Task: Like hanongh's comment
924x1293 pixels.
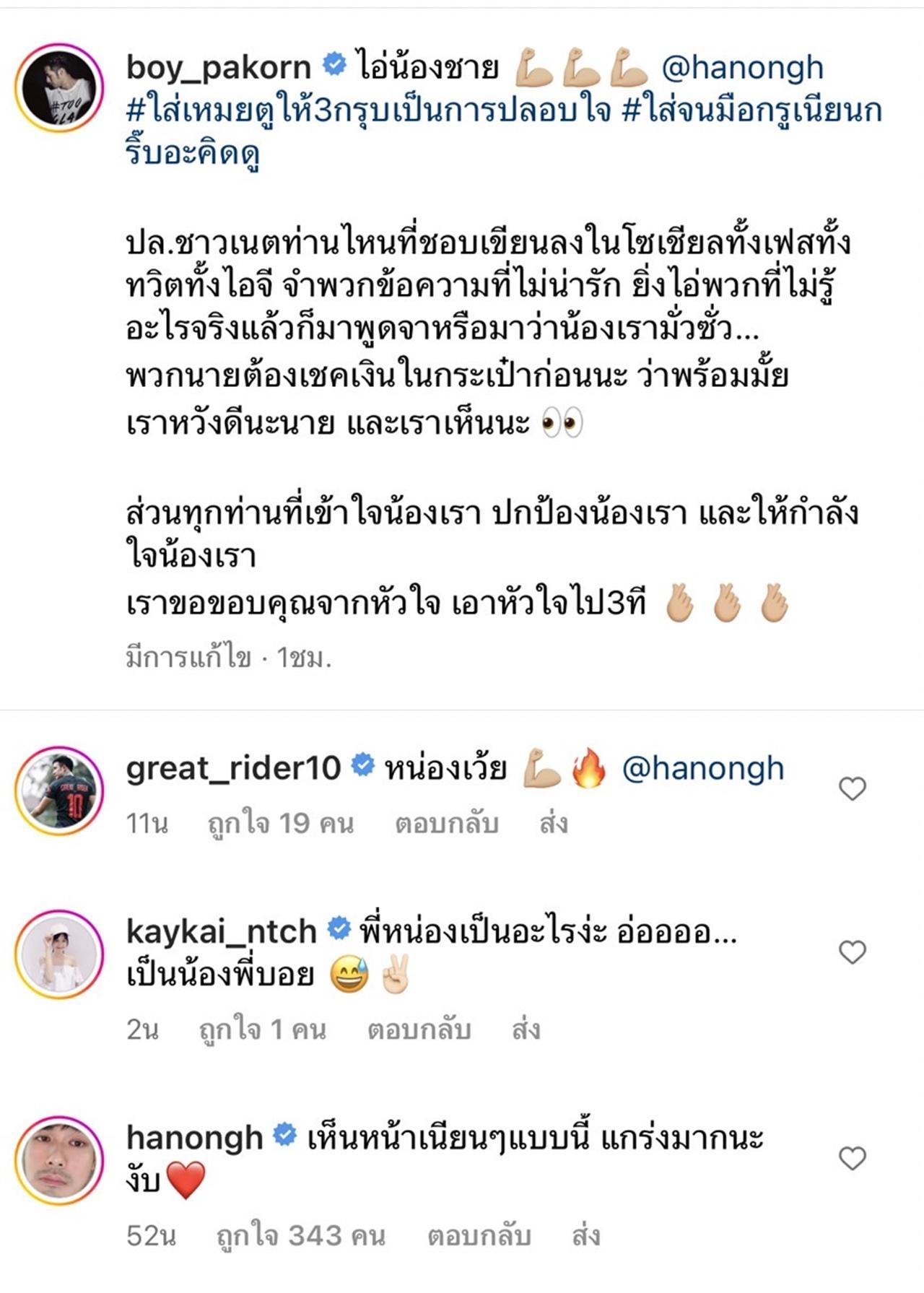Action: pos(852,1159)
